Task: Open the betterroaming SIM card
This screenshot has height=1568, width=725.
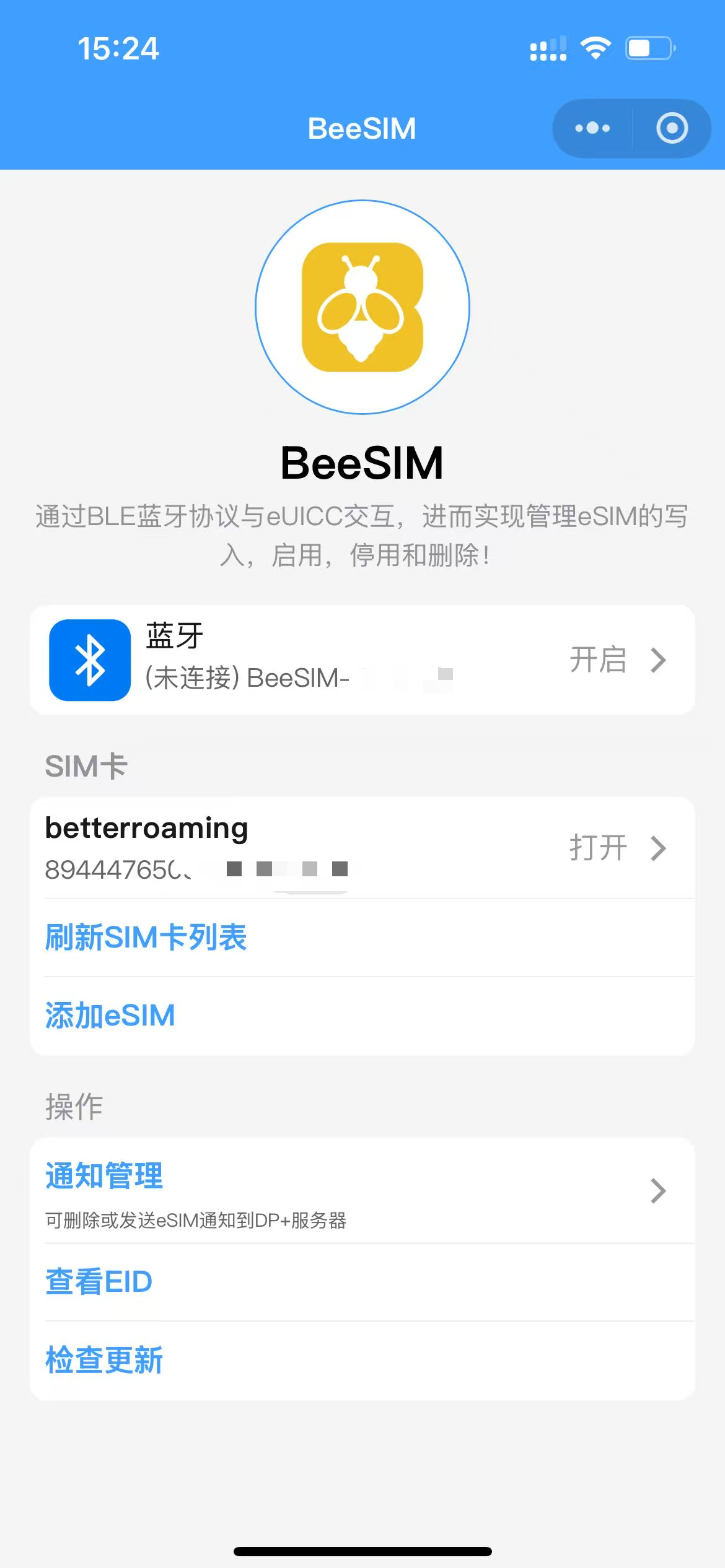Action: (x=362, y=847)
